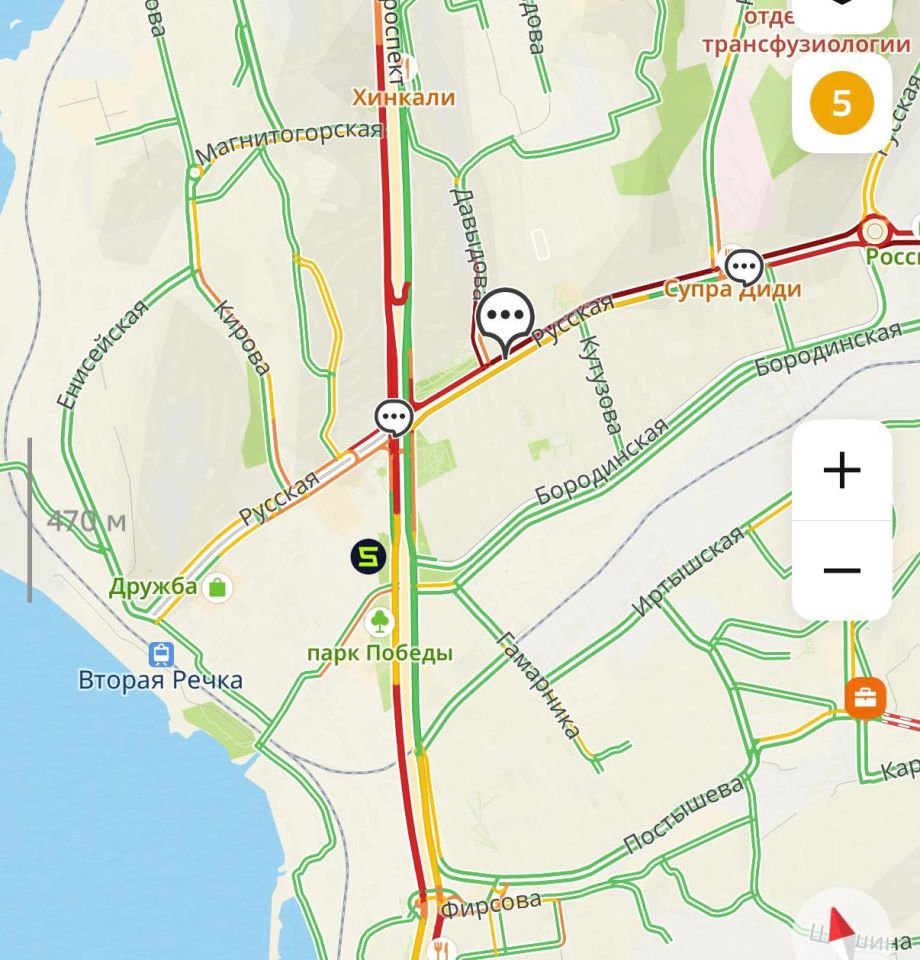This screenshot has height=960, width=920.
Task: View the road comment bubble beside Супра Диди
Action: [x=744, y=267]
